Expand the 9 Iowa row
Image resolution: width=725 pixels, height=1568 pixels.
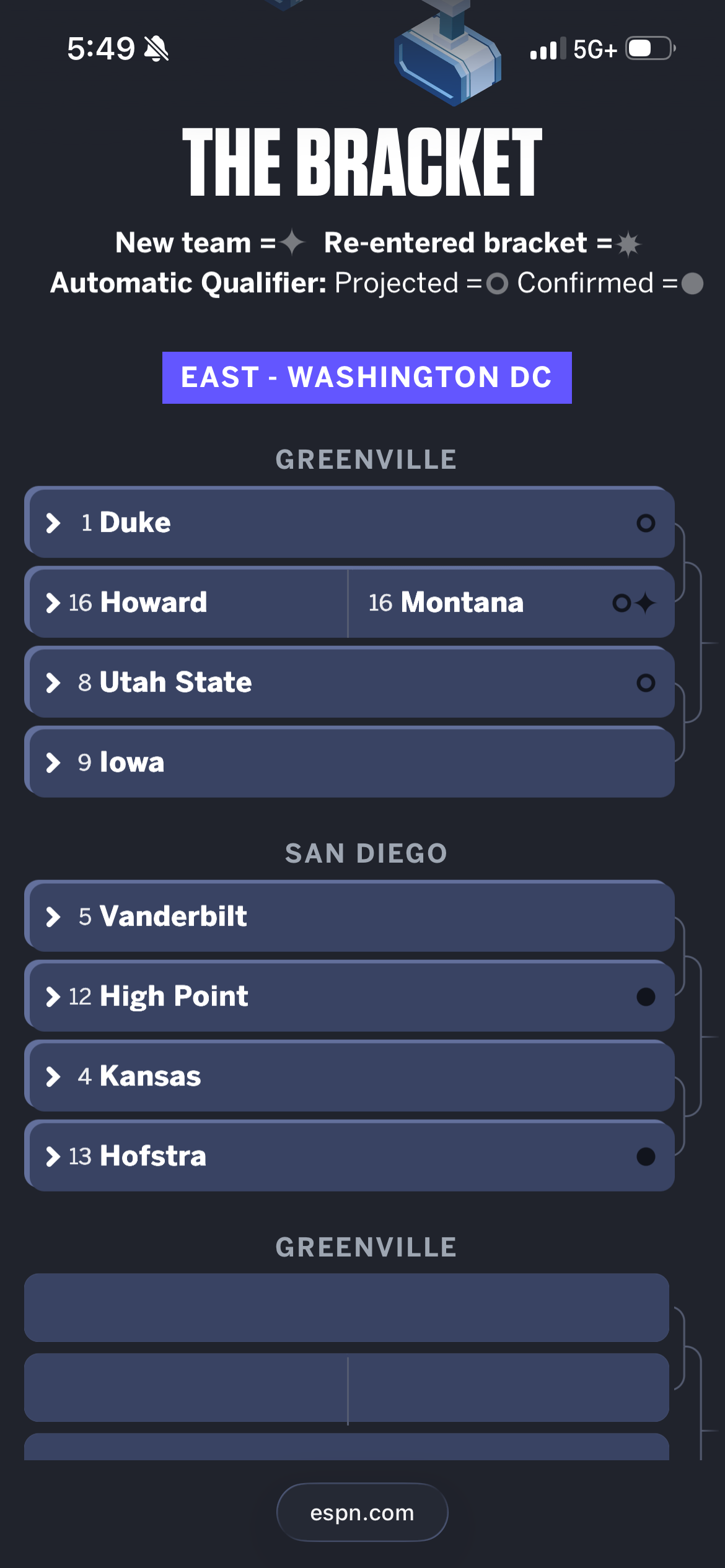(x=53, y=762)
